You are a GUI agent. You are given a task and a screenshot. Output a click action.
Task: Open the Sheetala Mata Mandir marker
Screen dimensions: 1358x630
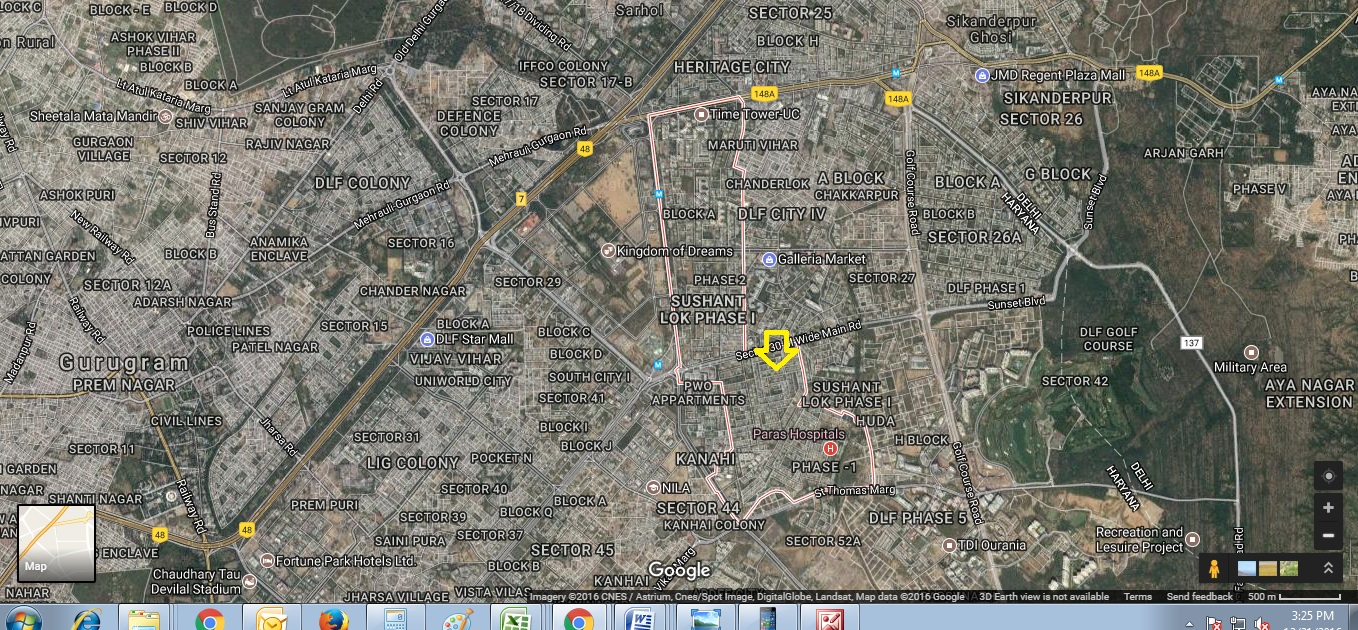pyautogui.click(x=166, y=117)
